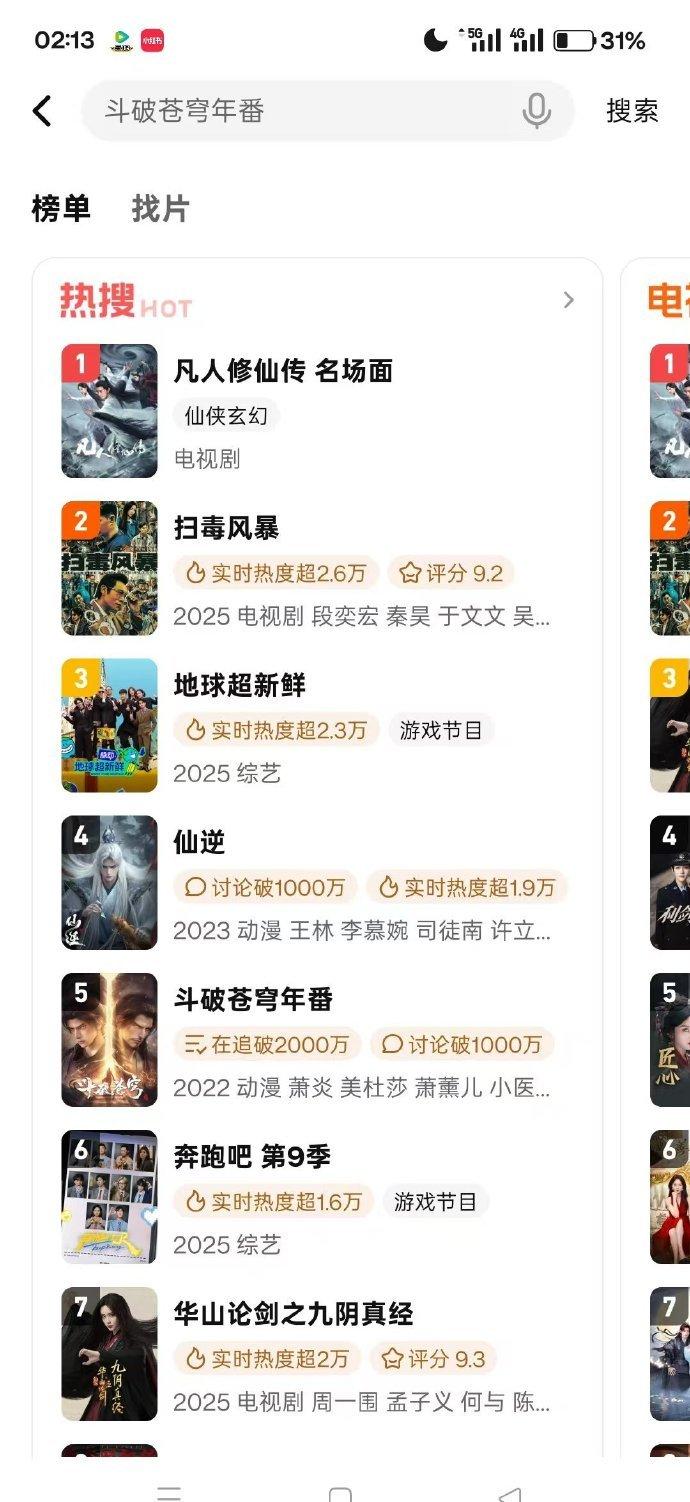Viewport: 690px width, 1502px height.
Task: Open 奔跑吧 第9季 in the list
Action: pos(252,1156)
